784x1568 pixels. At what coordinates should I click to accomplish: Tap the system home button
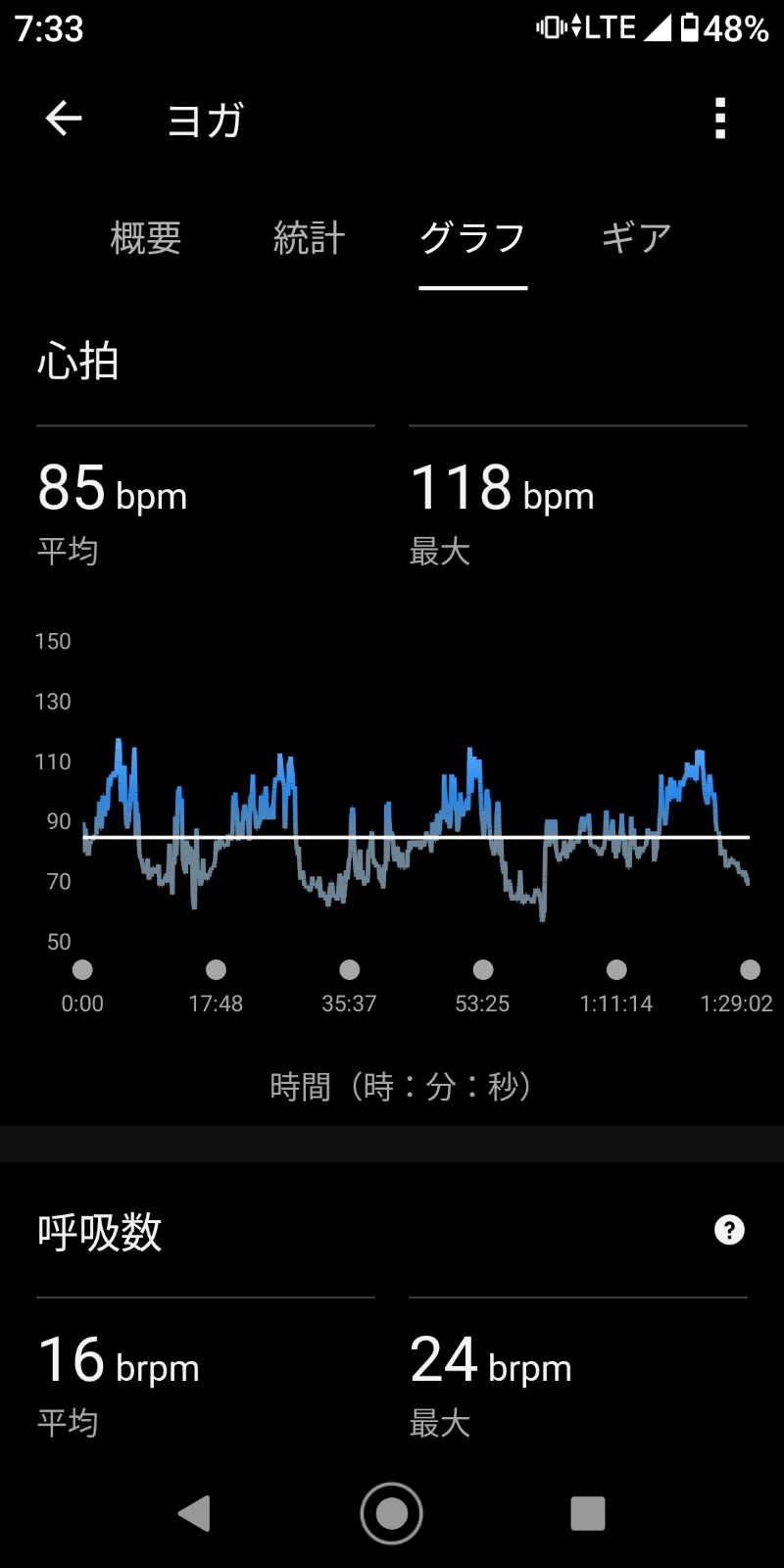[391, 1513]
